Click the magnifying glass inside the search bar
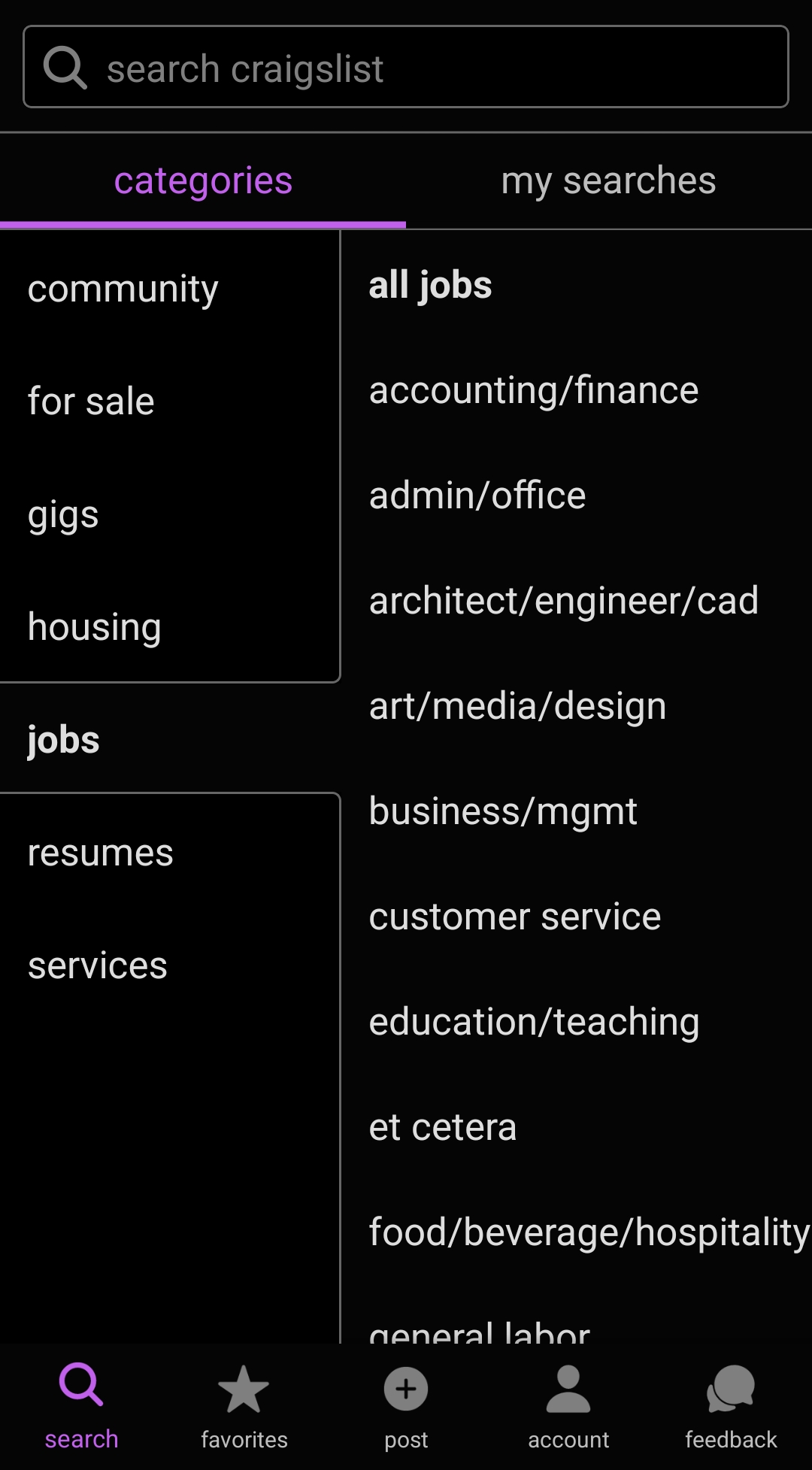 tap(66, 67)
